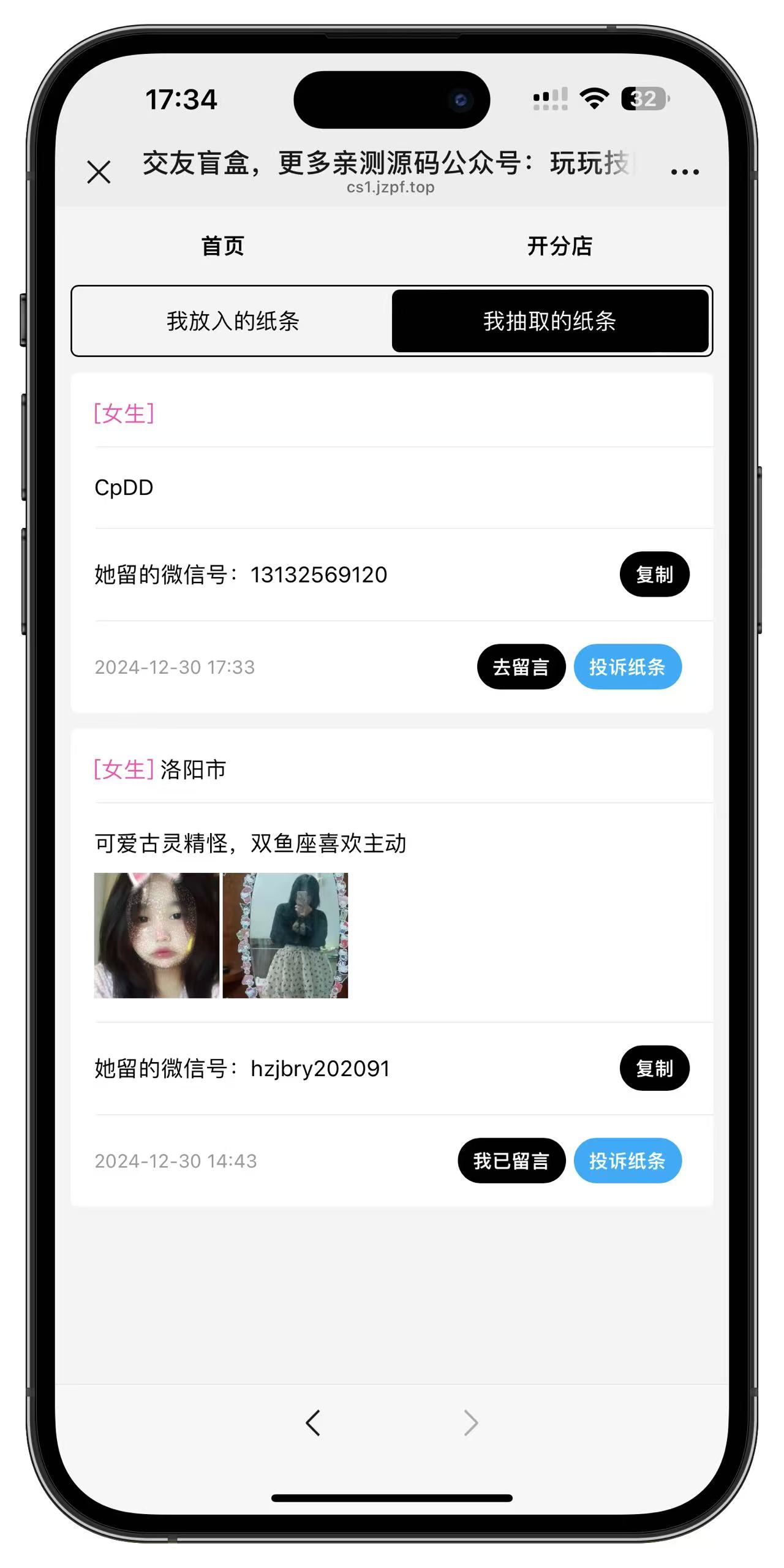
Task: Open the three-dot more options menu
Action: (684, 172)
